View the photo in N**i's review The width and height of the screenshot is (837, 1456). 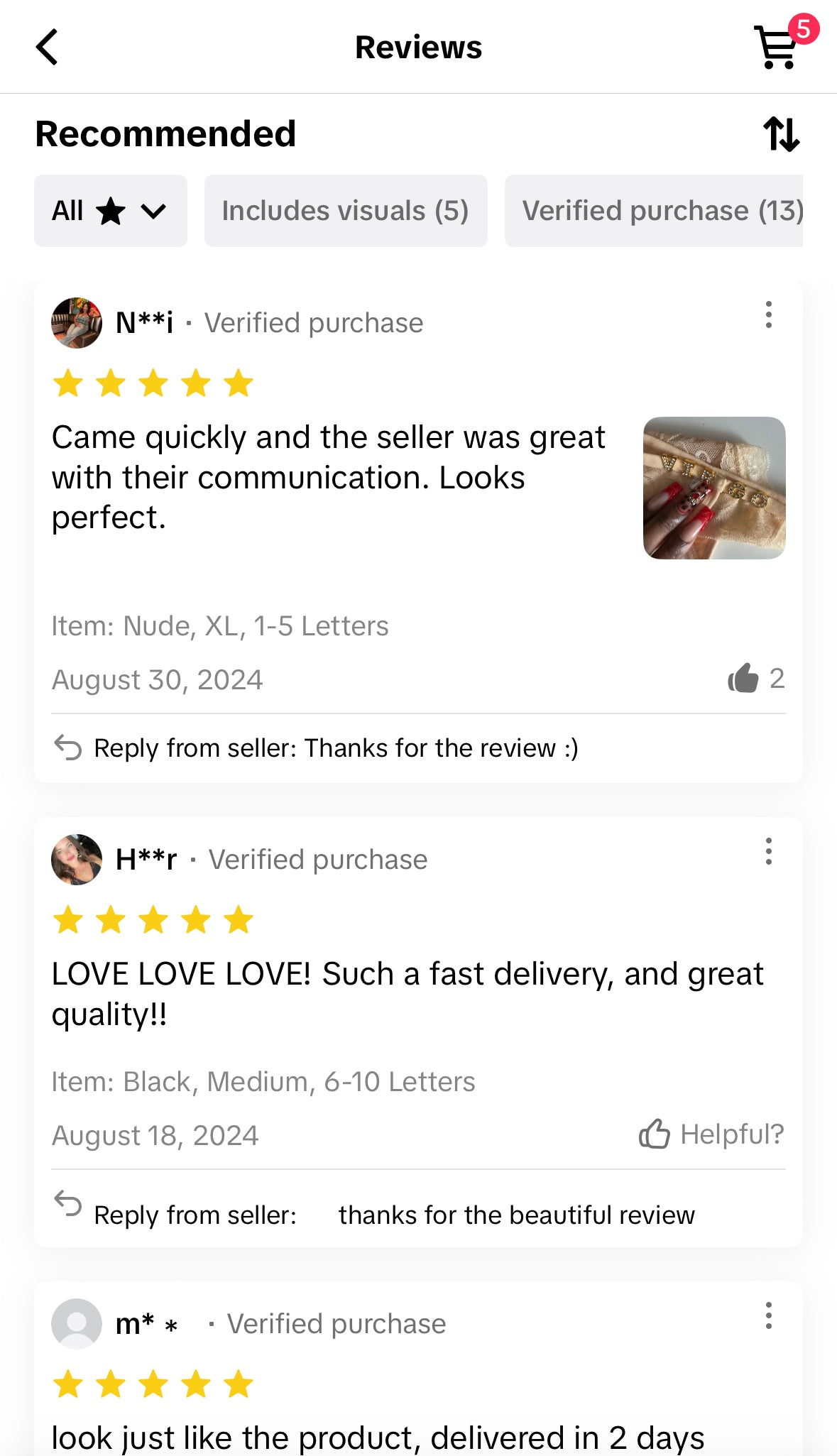713,488
